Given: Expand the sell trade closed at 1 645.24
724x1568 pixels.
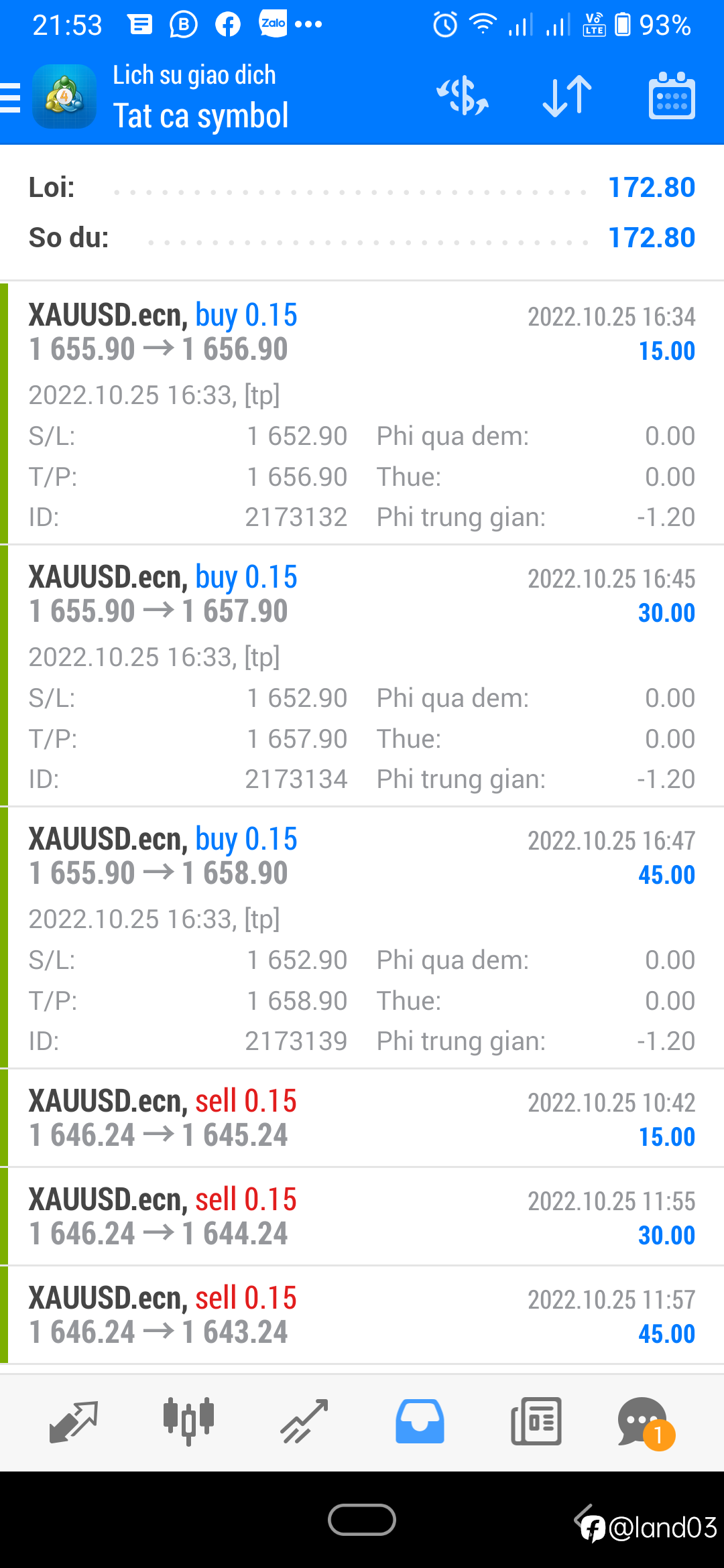Looking at the screenshot, I should click(362, 1118).
